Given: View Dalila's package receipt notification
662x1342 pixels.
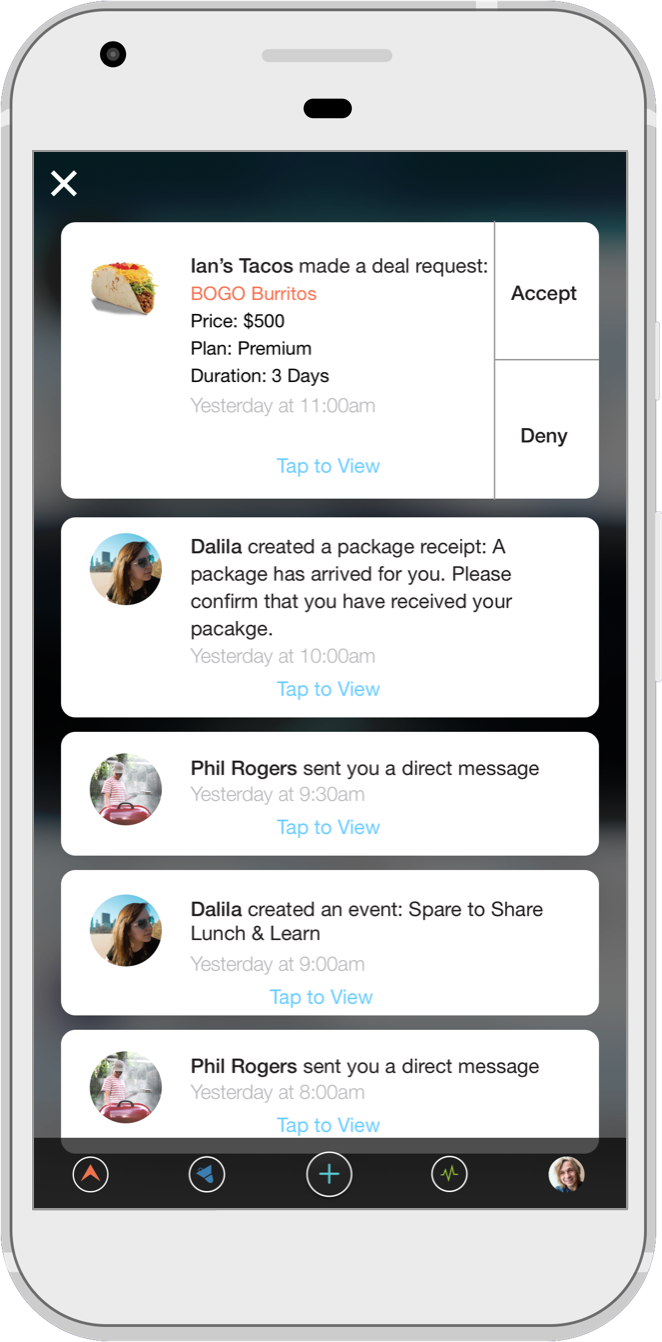Looking at the screenshot, I should pos(328,689).
